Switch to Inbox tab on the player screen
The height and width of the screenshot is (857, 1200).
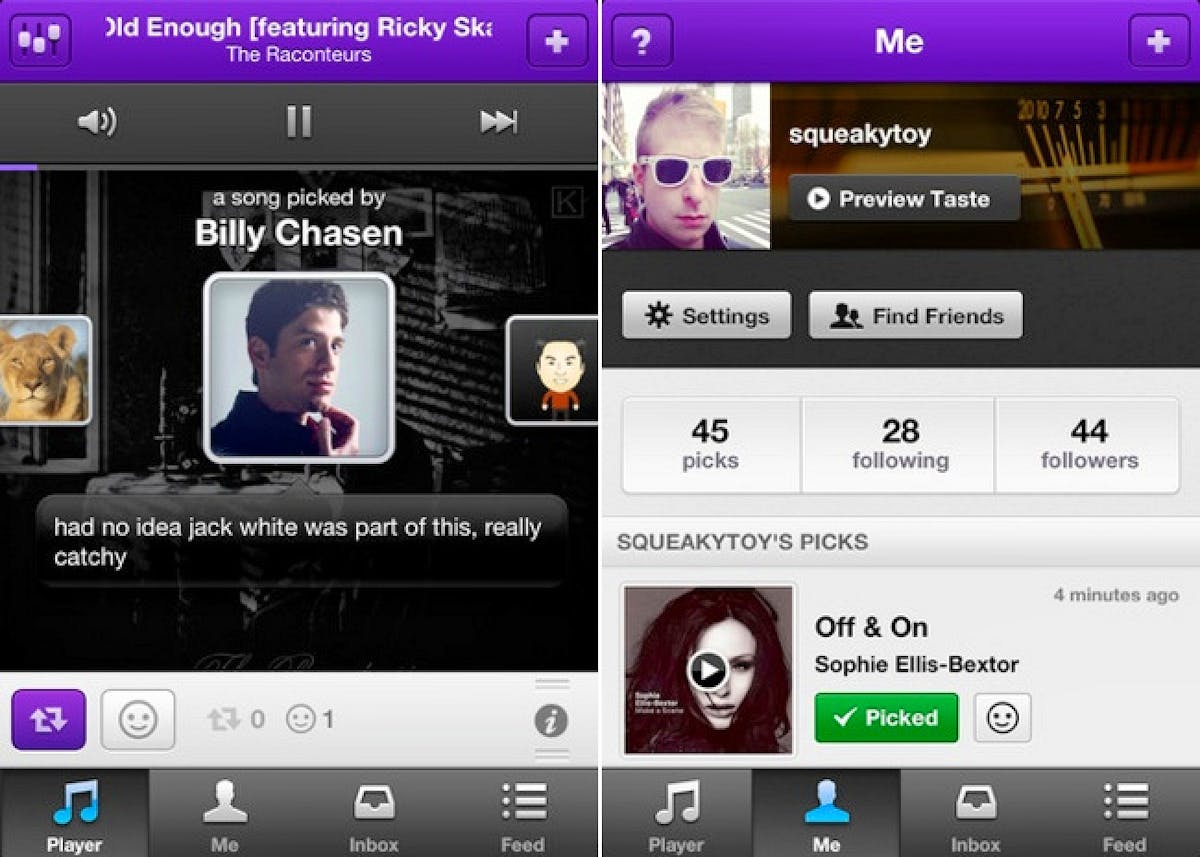(x=374, y=815)
